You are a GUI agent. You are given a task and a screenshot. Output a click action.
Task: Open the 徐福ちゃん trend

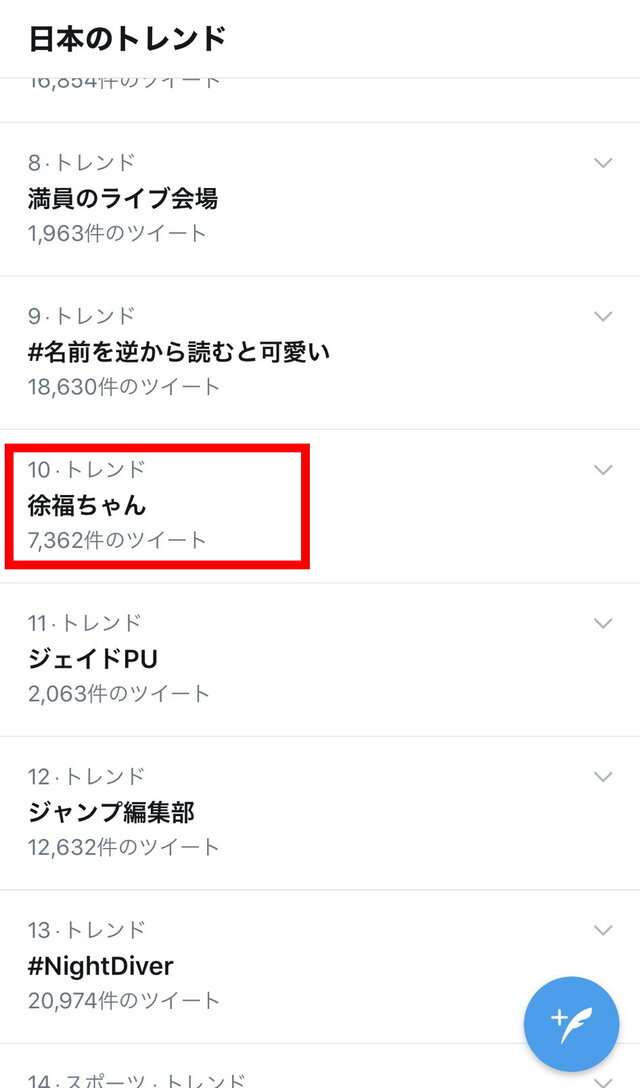87,506
